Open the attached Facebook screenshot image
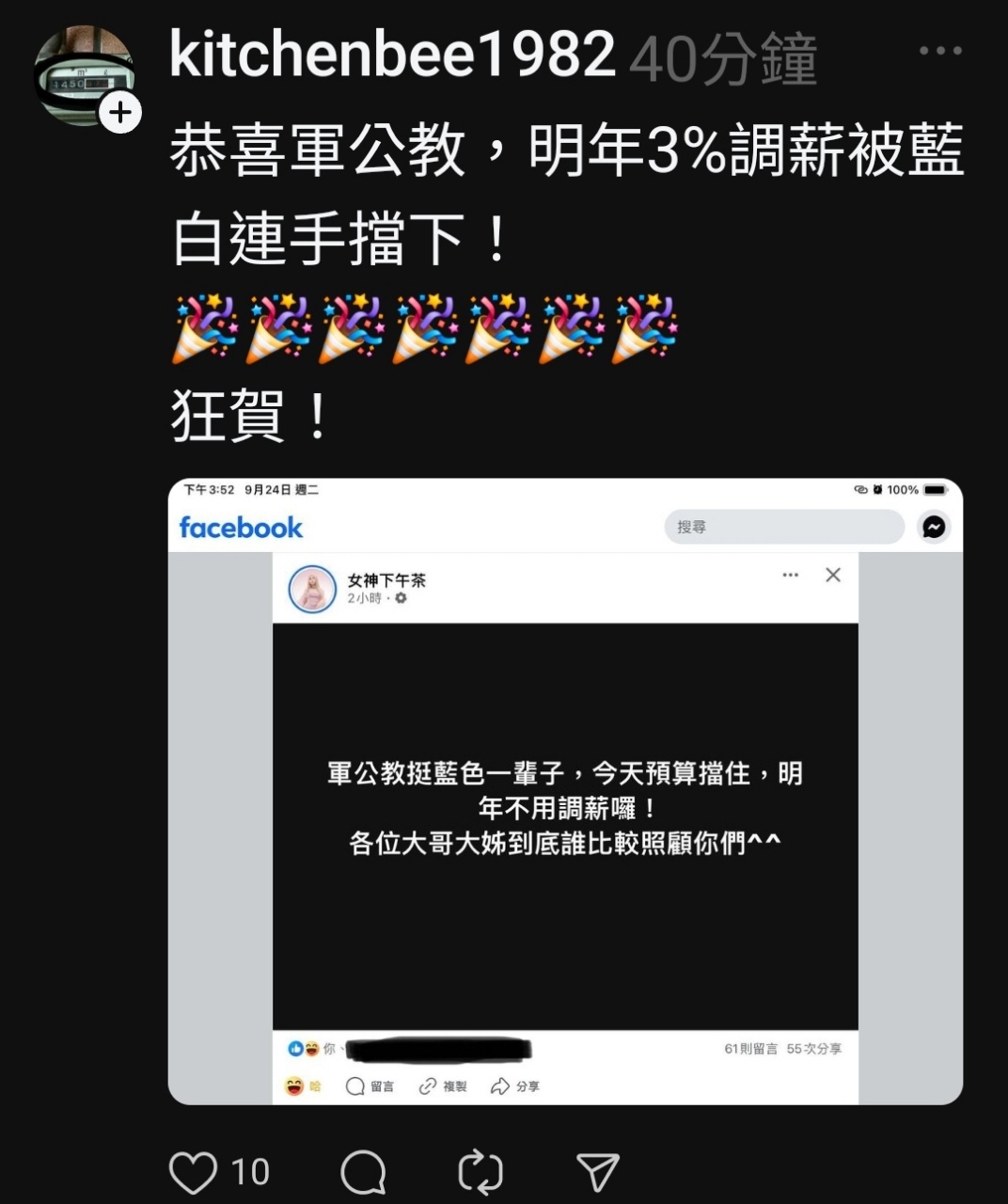The image size is (1008, 1204). click(564, 790)
